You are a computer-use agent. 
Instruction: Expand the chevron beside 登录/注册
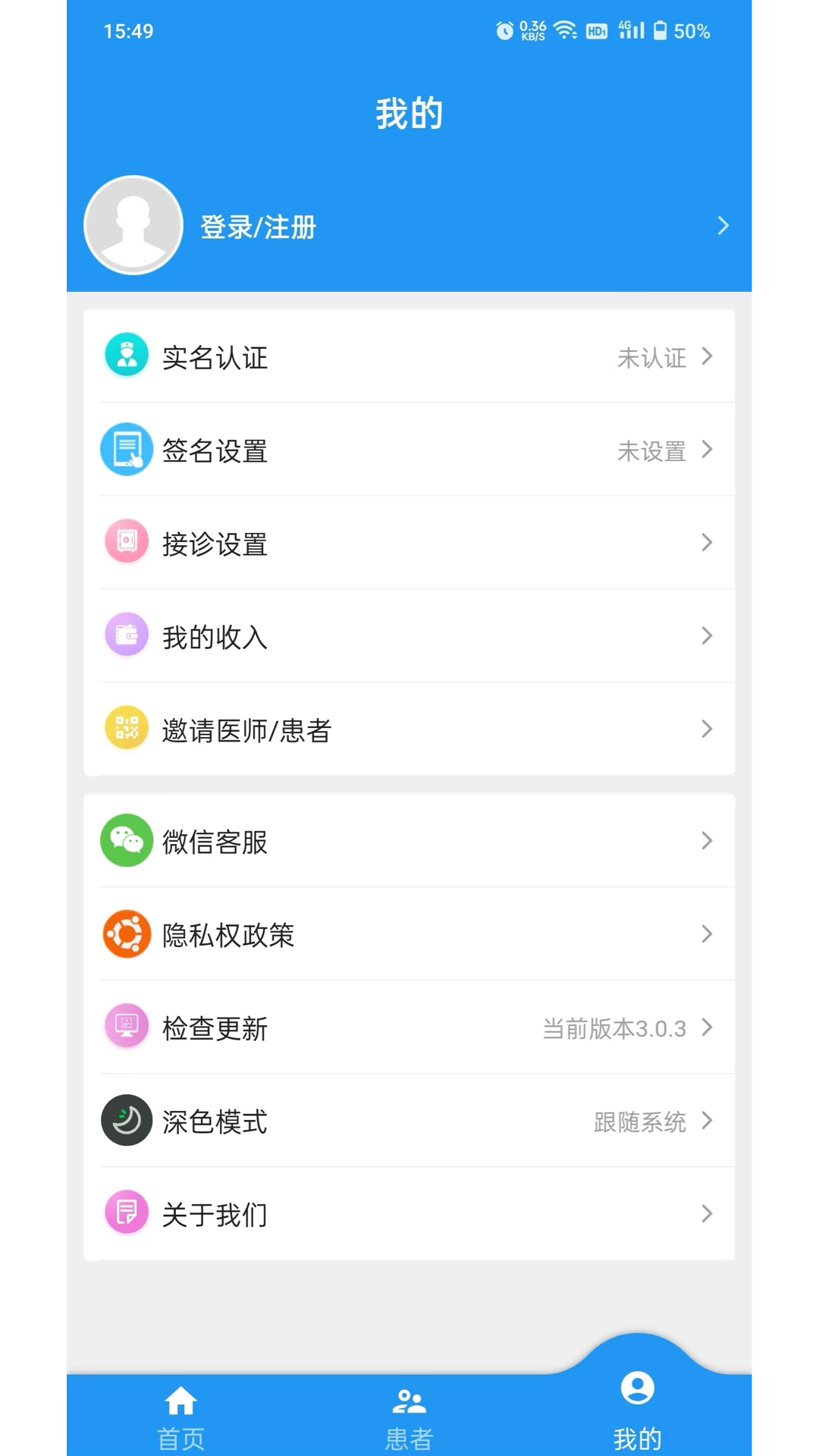pos(722,225)
